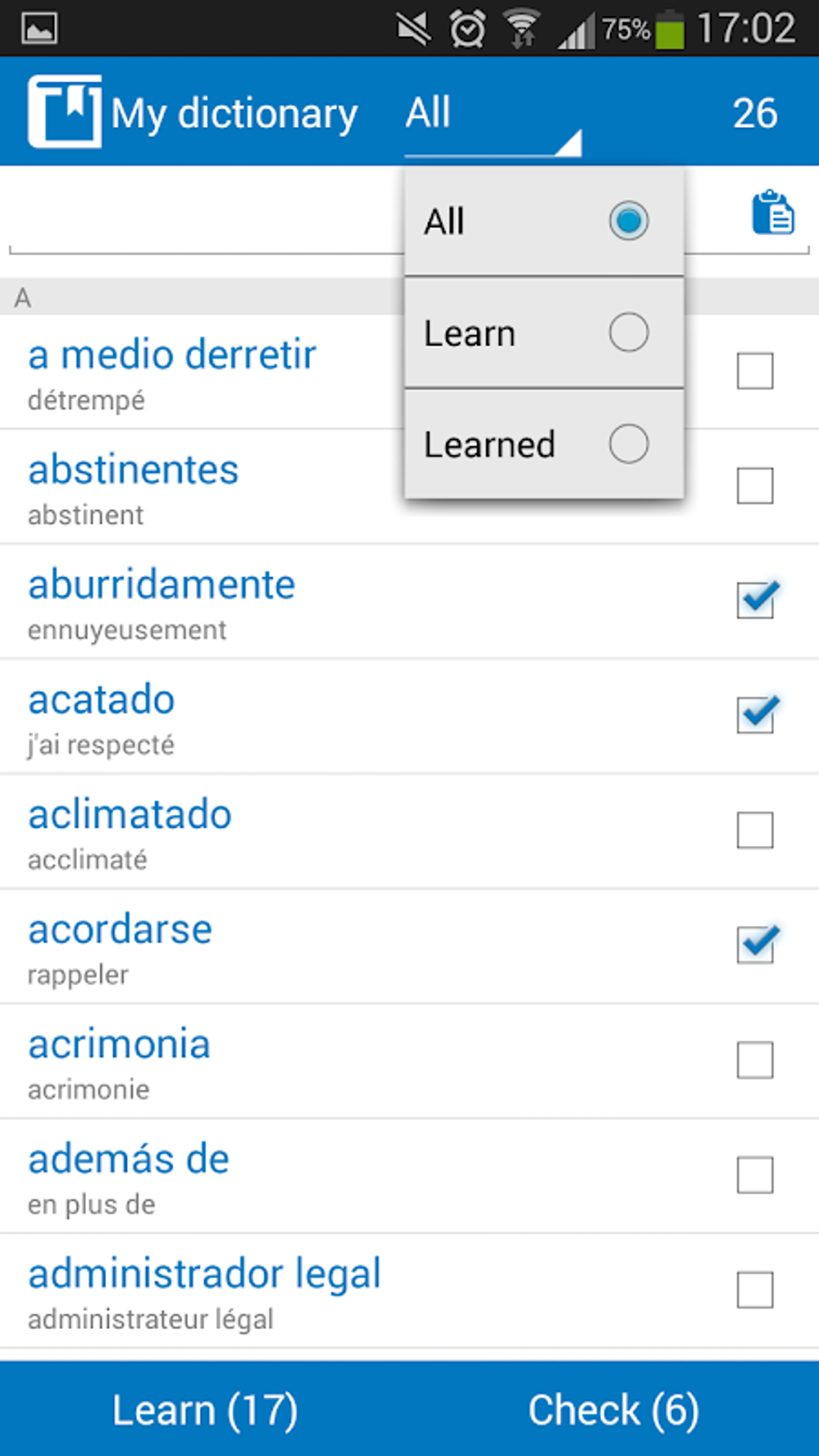Viewport: 819px width, 1456px height.
Task: Check the aclimatado checkbox
Action: (x=755, y=830)
